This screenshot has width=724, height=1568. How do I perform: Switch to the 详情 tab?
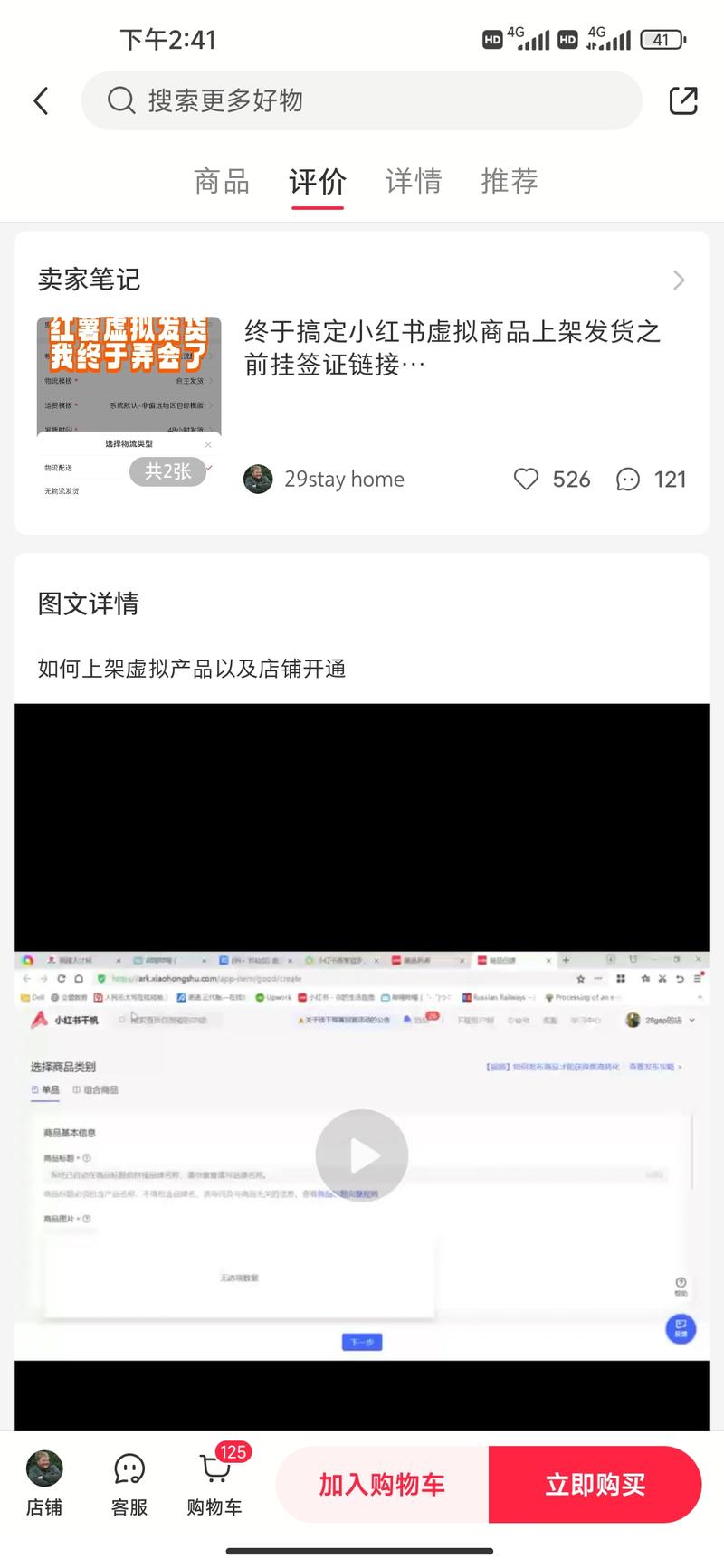point(414,182)
